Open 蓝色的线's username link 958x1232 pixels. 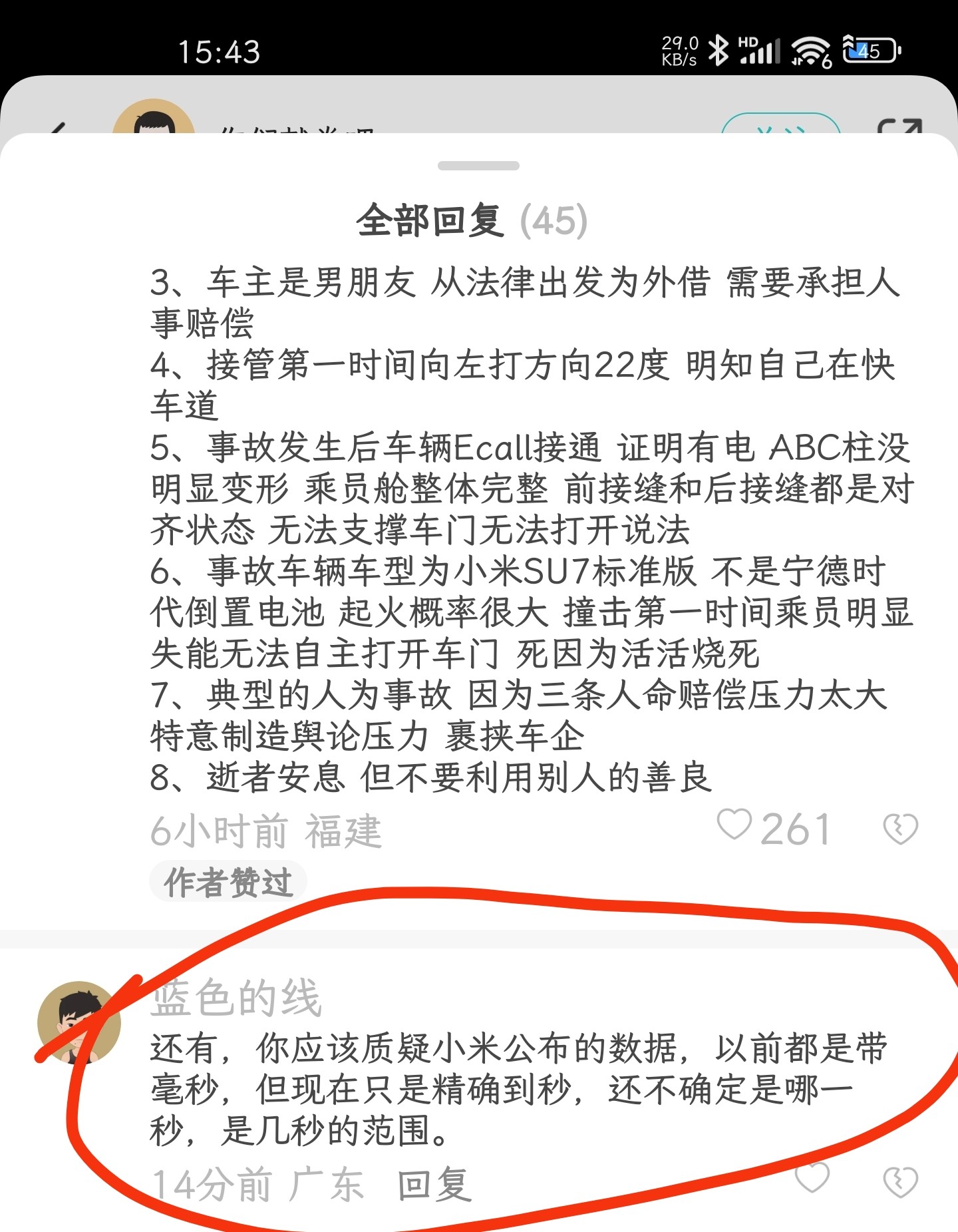[236, 998]
